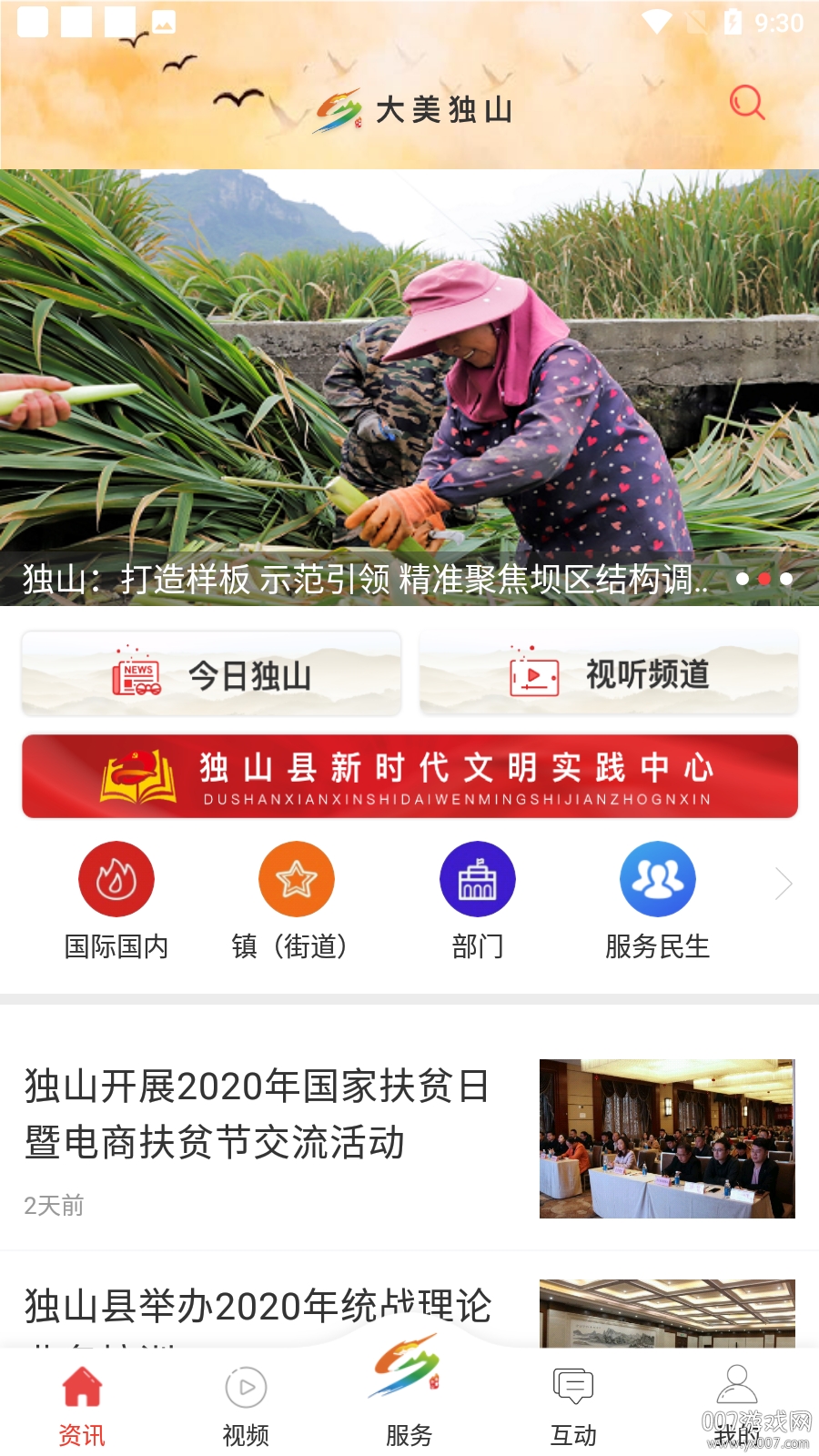Show more categories with the right arrow

(x=784, y=884)
